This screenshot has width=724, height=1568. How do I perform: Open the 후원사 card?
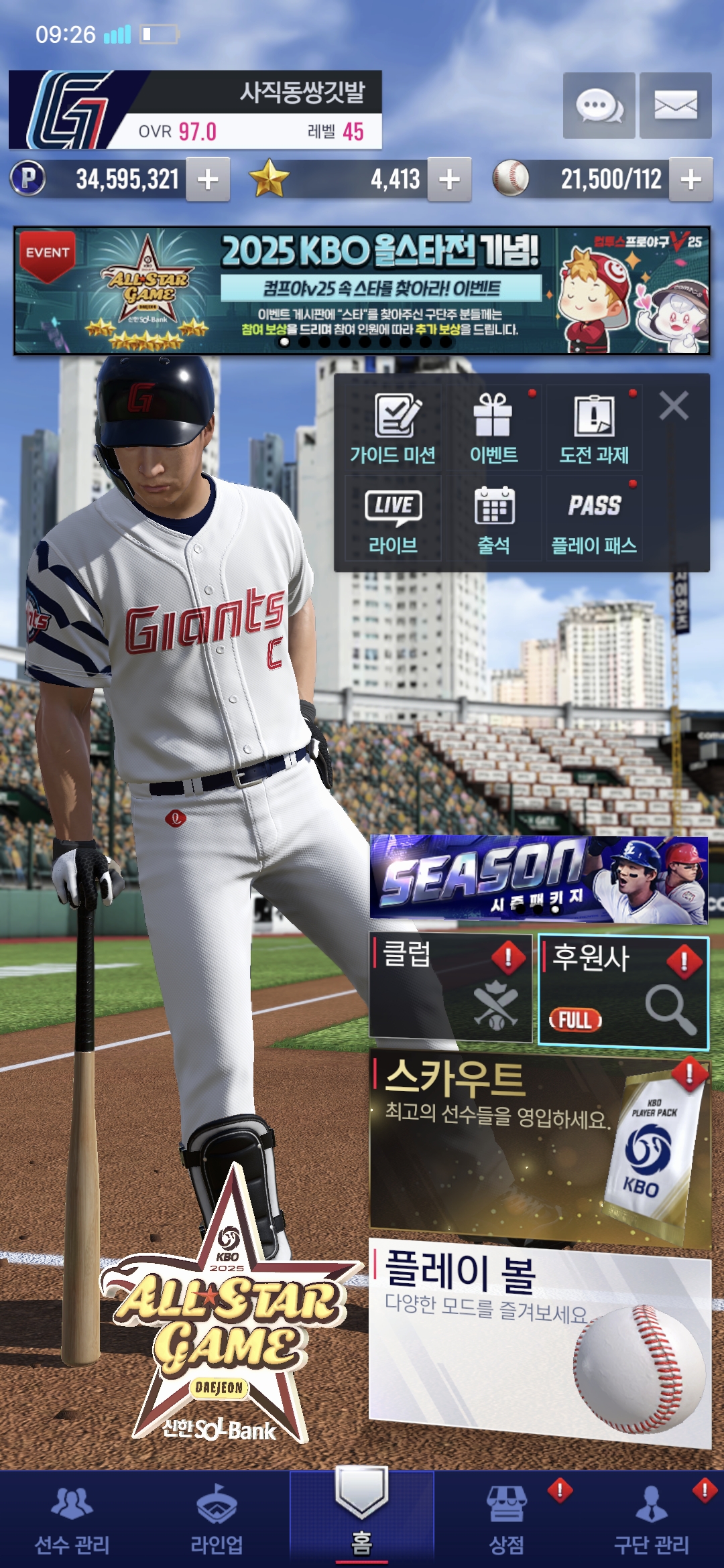[x=623, y=990]
